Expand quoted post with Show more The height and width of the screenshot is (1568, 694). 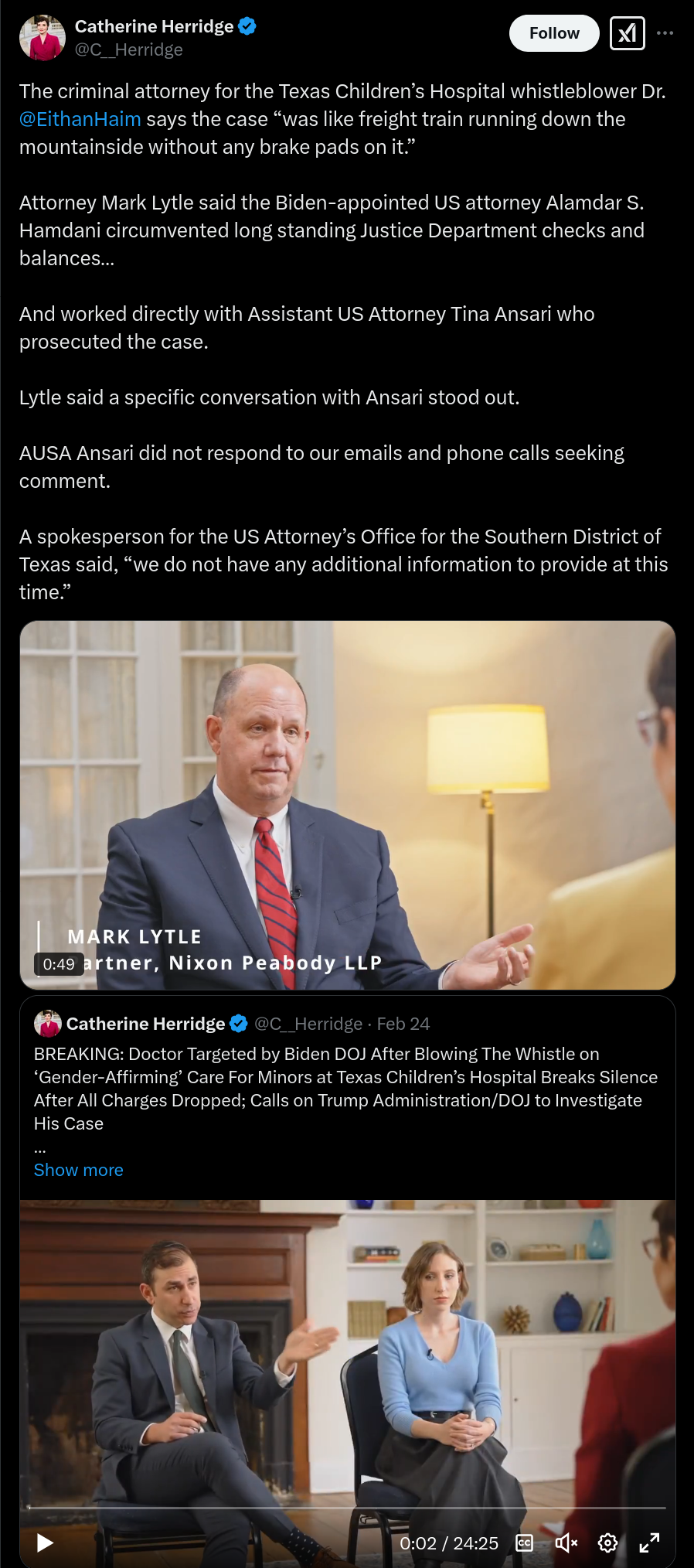(79, 1170)
